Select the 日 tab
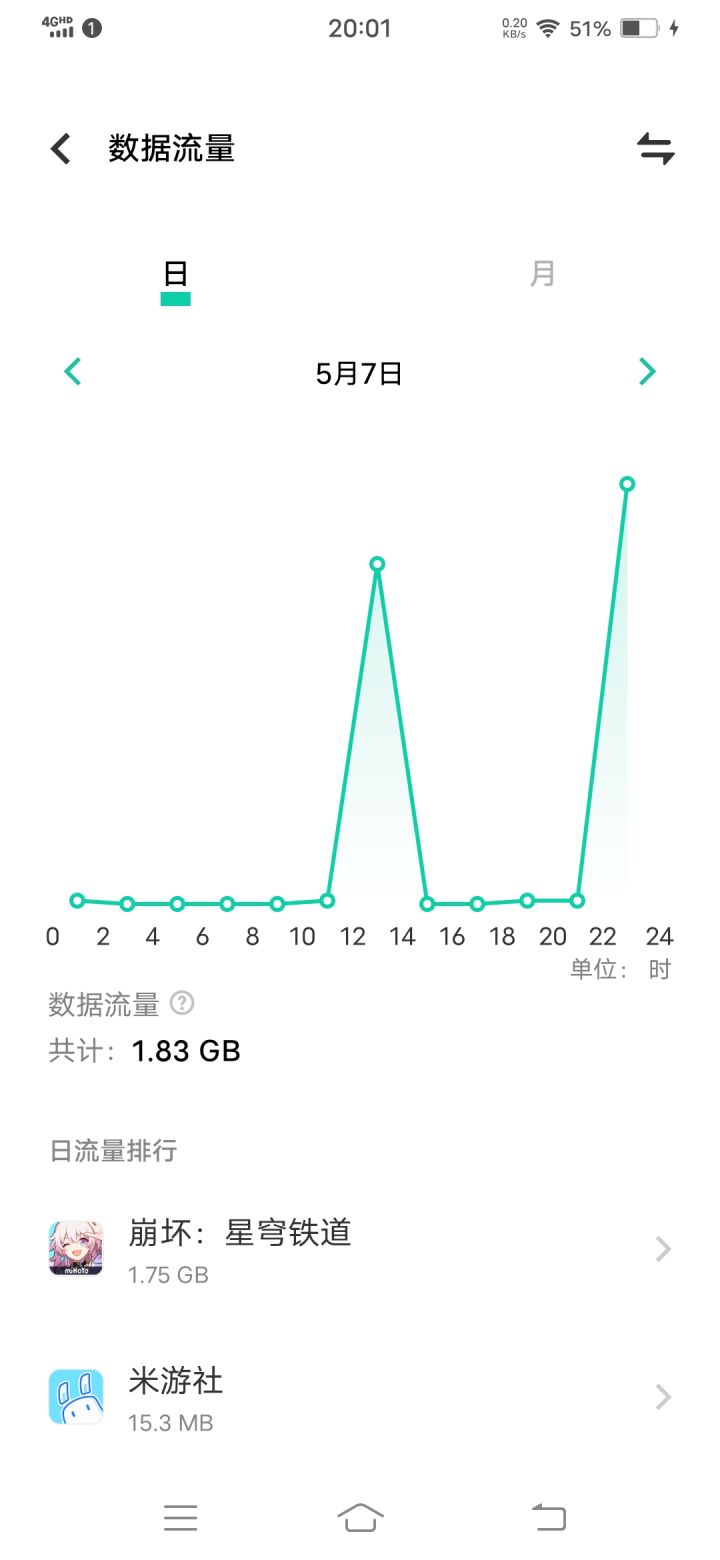 pyautogui.click(x=176, y=273)
